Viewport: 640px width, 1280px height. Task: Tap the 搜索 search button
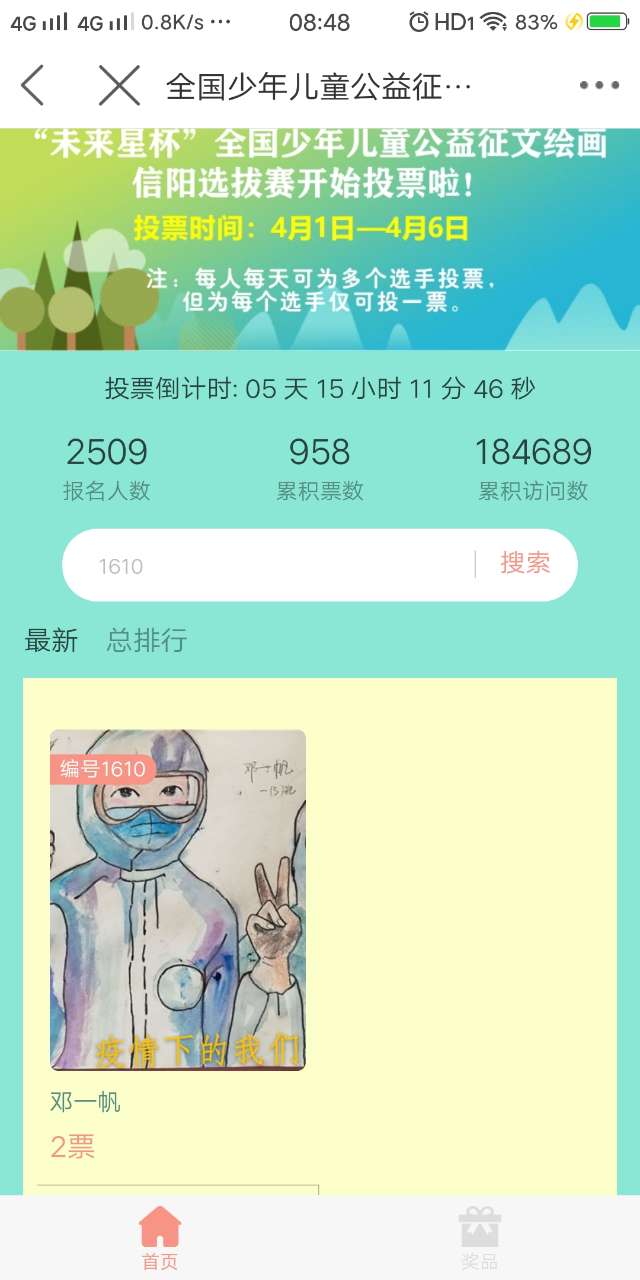point(525,563)
